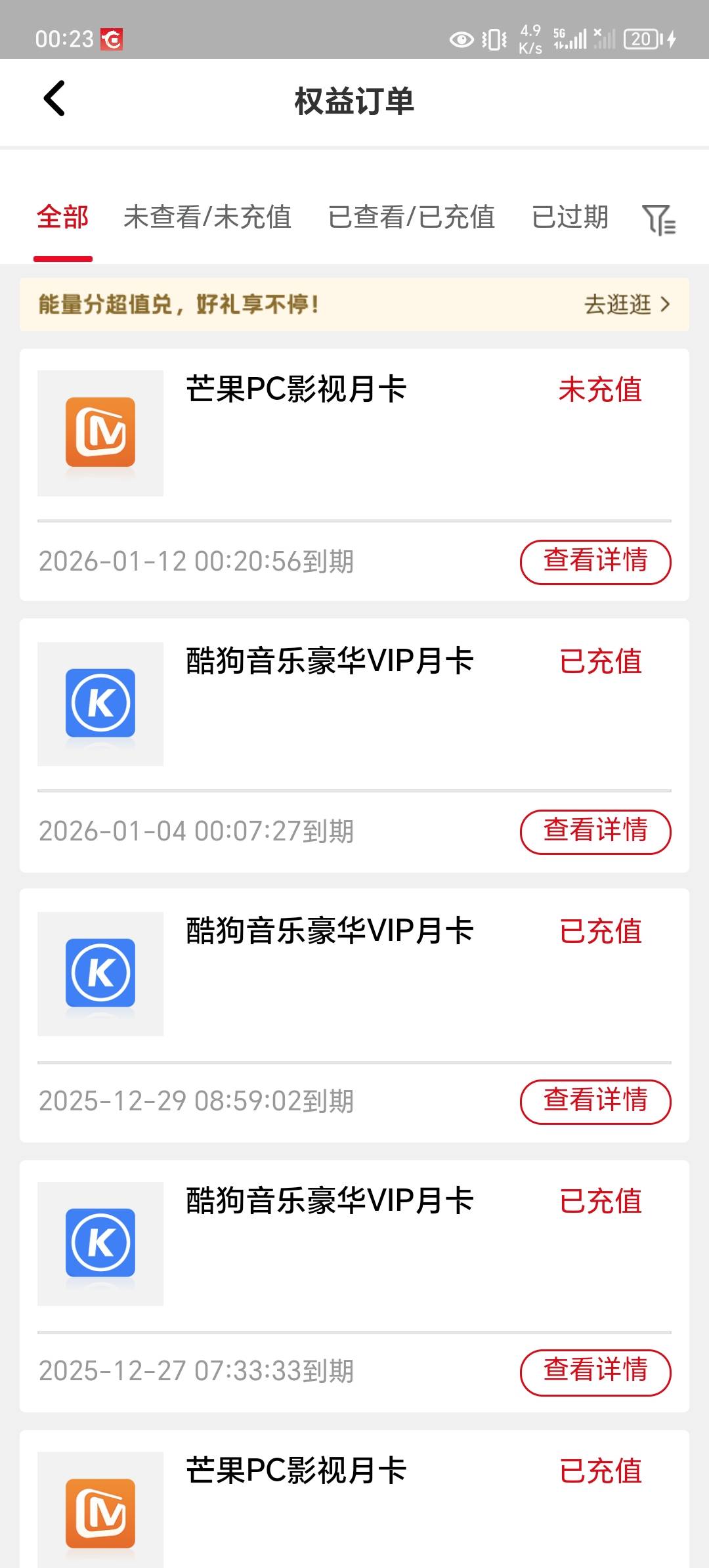This screenshot has height=1568, width=709.
Task: View details of order expiring 2025-12-27
Action: tap(595, 1371)
